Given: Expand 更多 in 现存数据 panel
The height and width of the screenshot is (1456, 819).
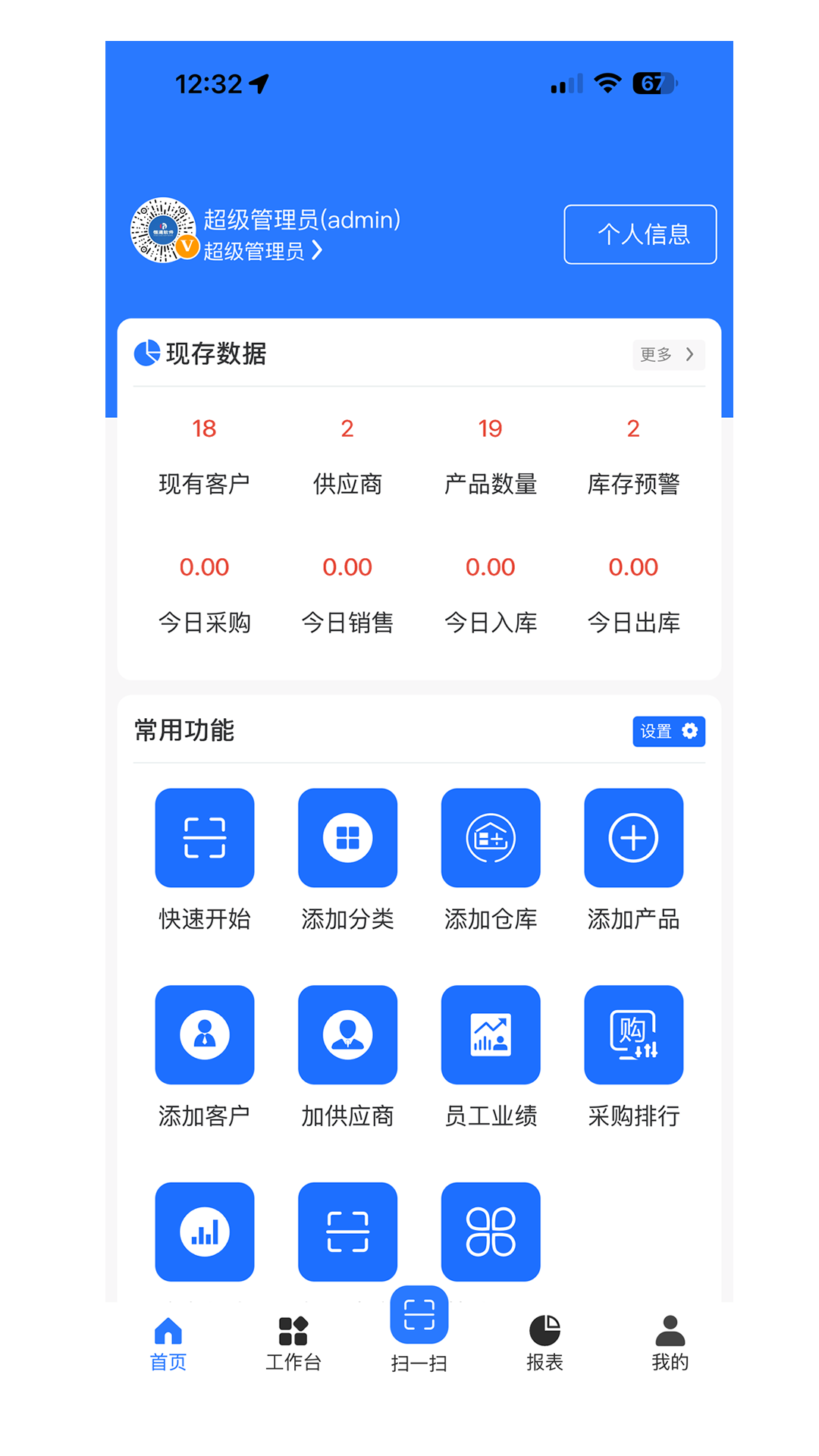Looking at the screenshot, I should (x=668, y=354).
